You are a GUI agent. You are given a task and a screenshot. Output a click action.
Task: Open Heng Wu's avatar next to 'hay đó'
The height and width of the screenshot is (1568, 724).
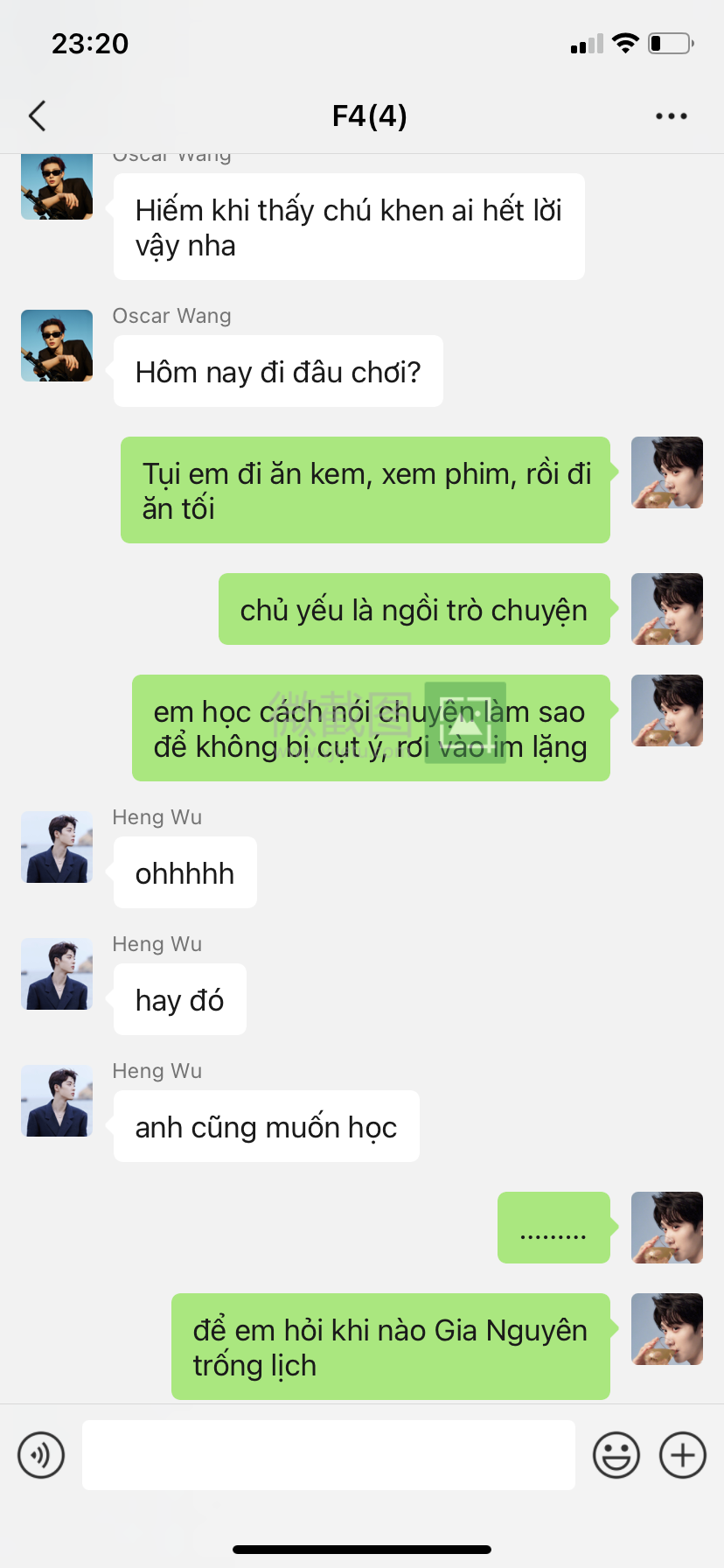click(x=57, y=974)
